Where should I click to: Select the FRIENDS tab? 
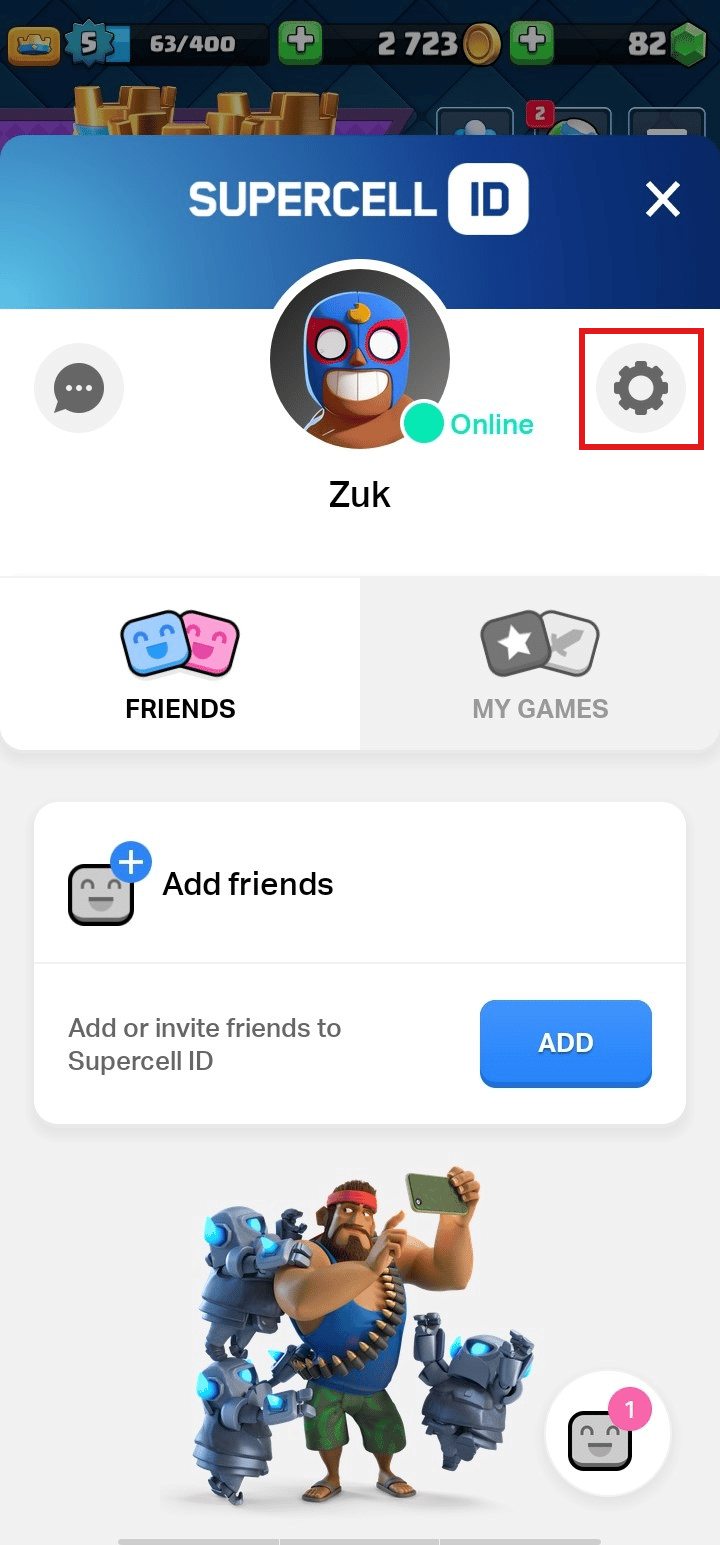coord(179,663)
